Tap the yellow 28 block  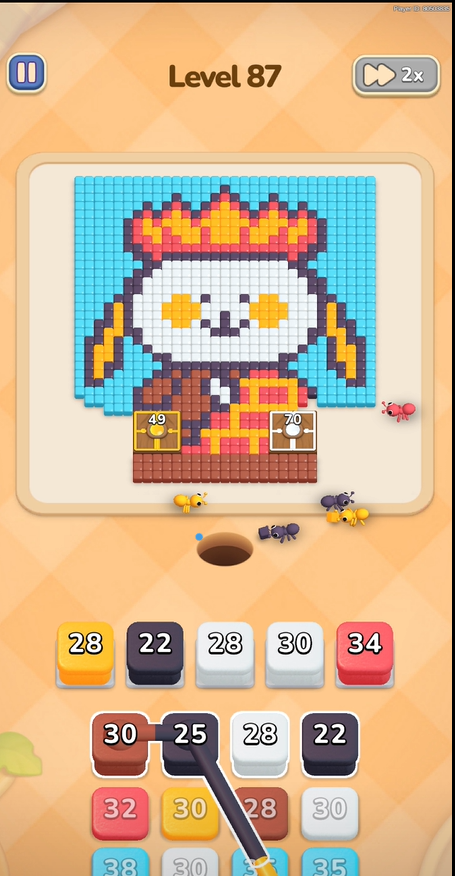86,653
